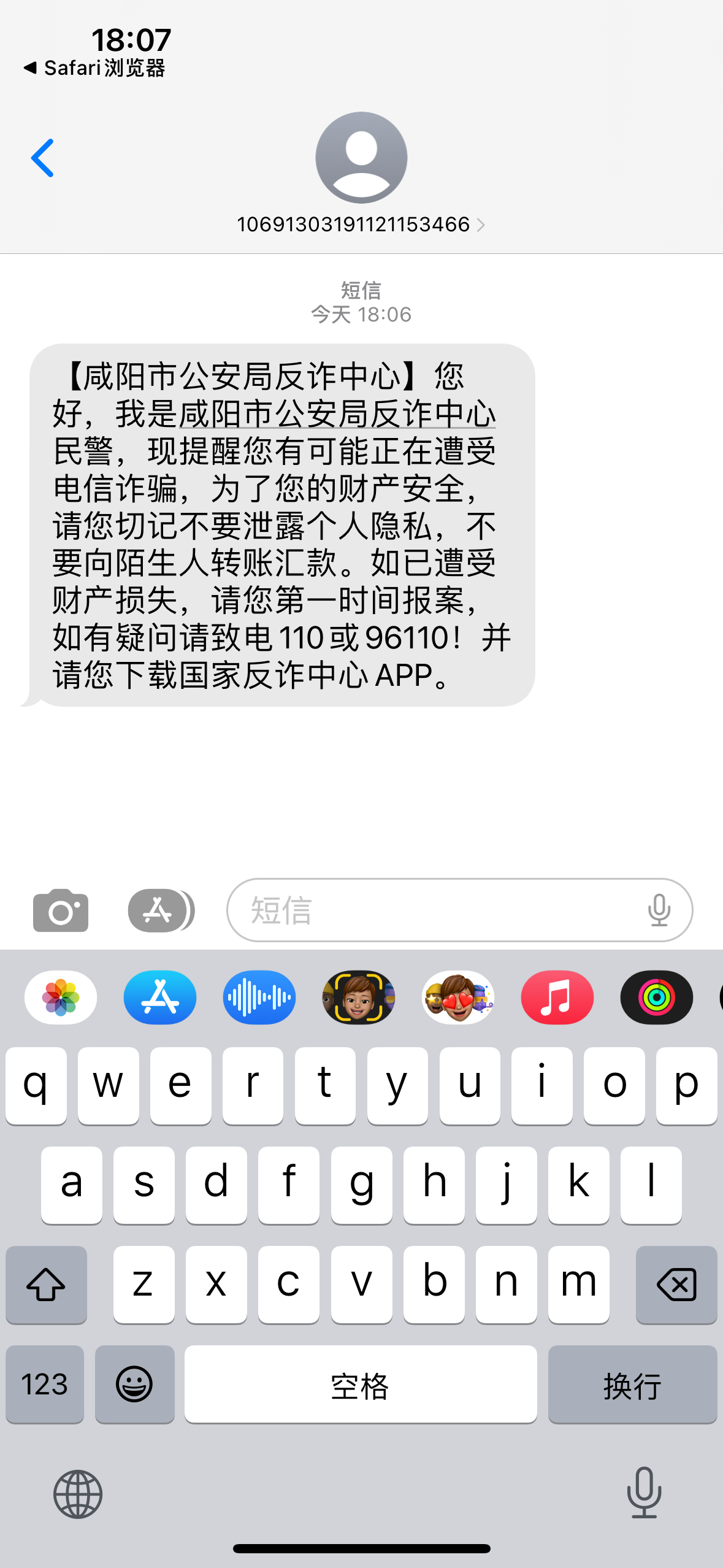Open the blue audio waveform app
The width and height of the screenshot is (723, 1568).
pos(259,998)
